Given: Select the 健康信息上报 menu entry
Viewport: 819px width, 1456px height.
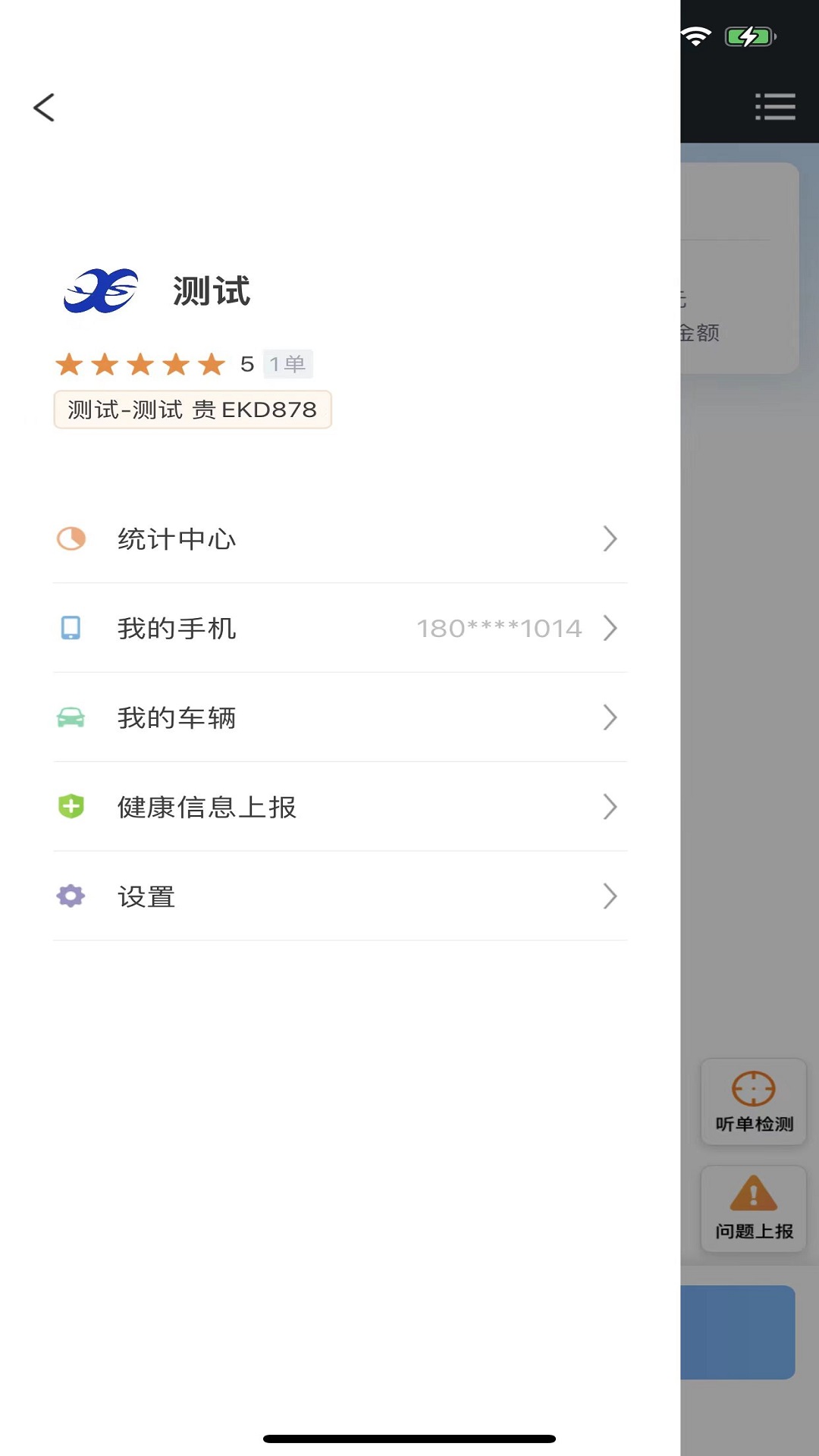Looking at the screenshot, I should point(206,807).
